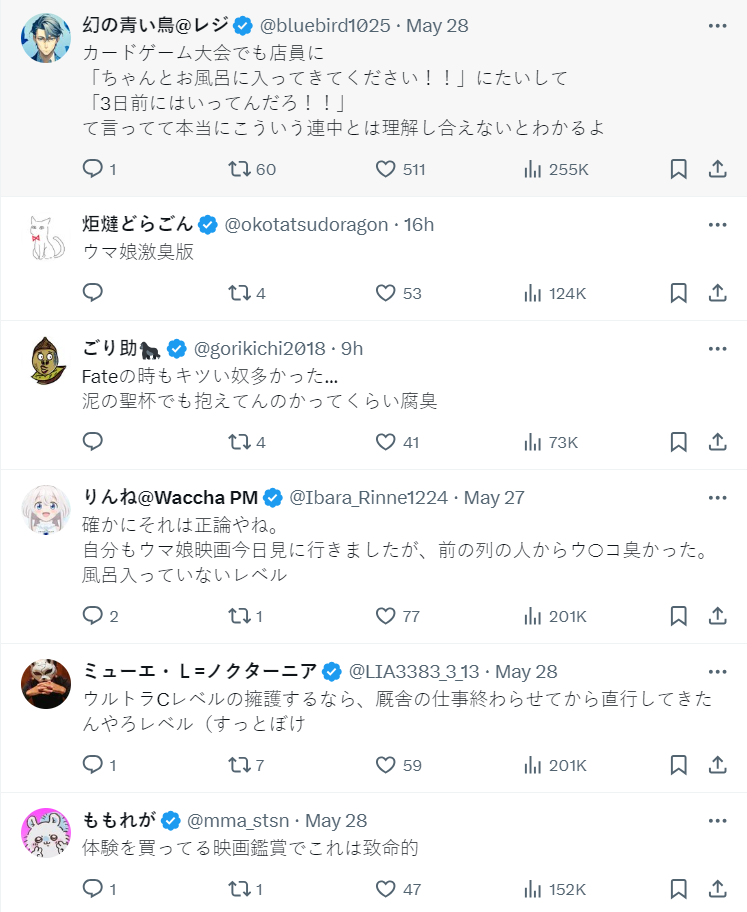Screen dimensions: 747x912
Task: Share the post by @okotatsudoragon
Action: 717,293
